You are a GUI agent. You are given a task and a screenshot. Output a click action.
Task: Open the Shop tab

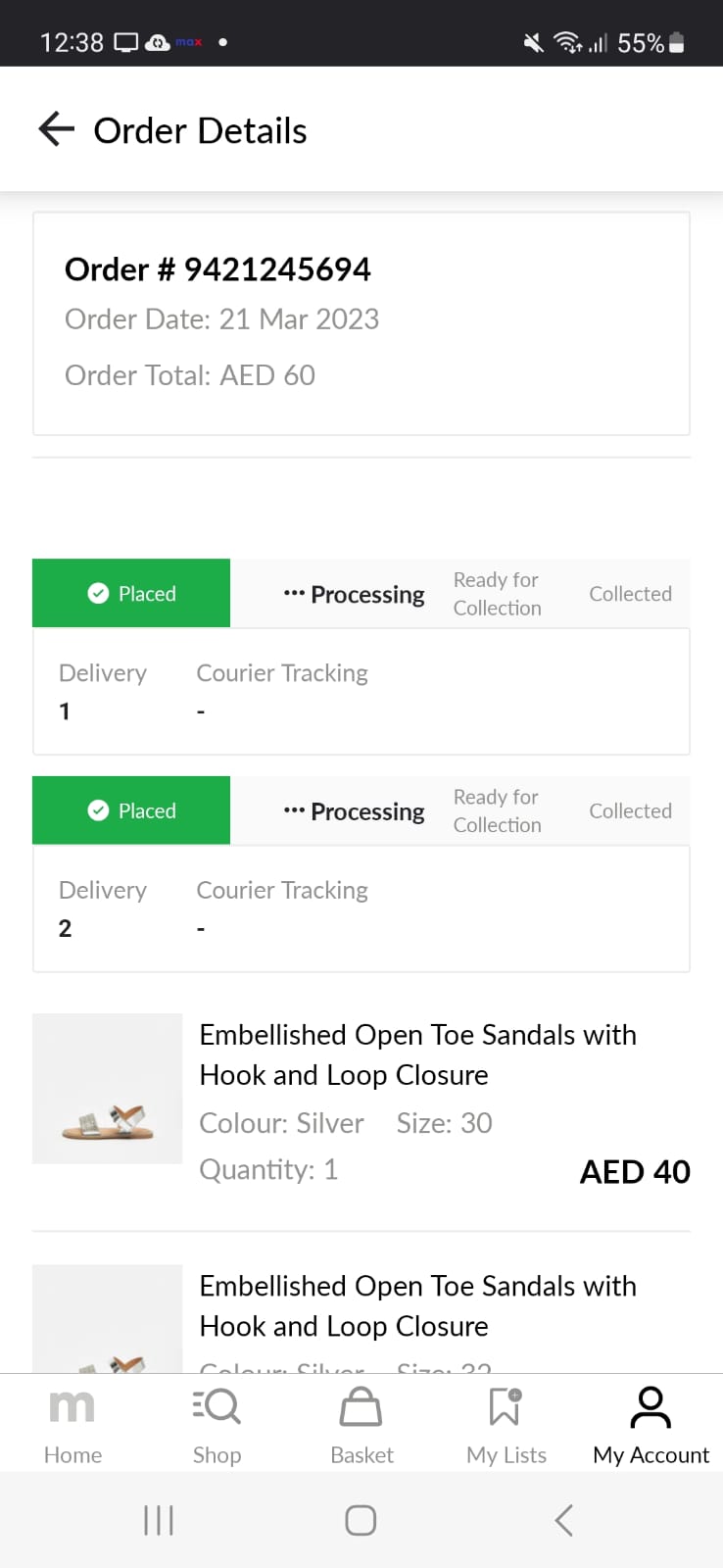(217, 1424)
